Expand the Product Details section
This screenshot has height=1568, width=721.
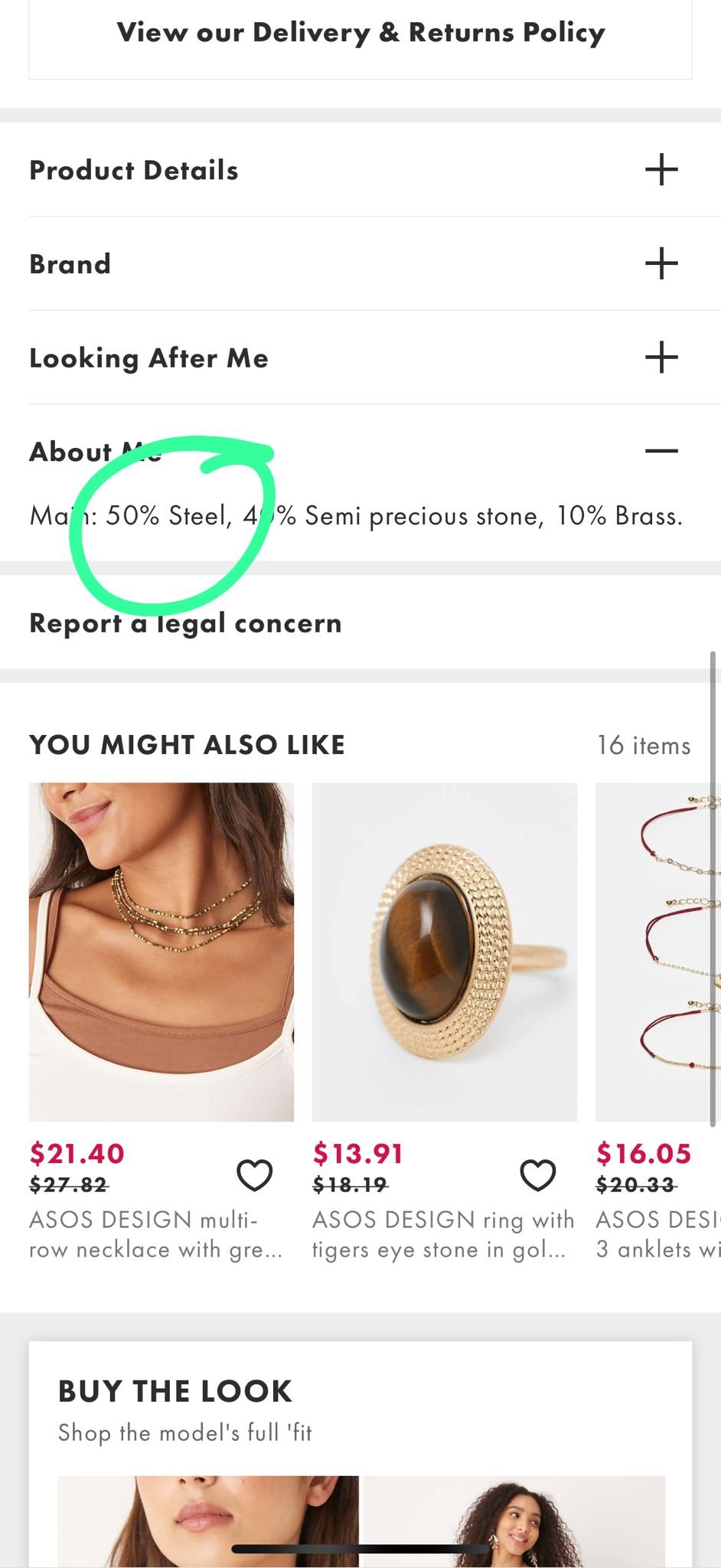pos(661,170)
